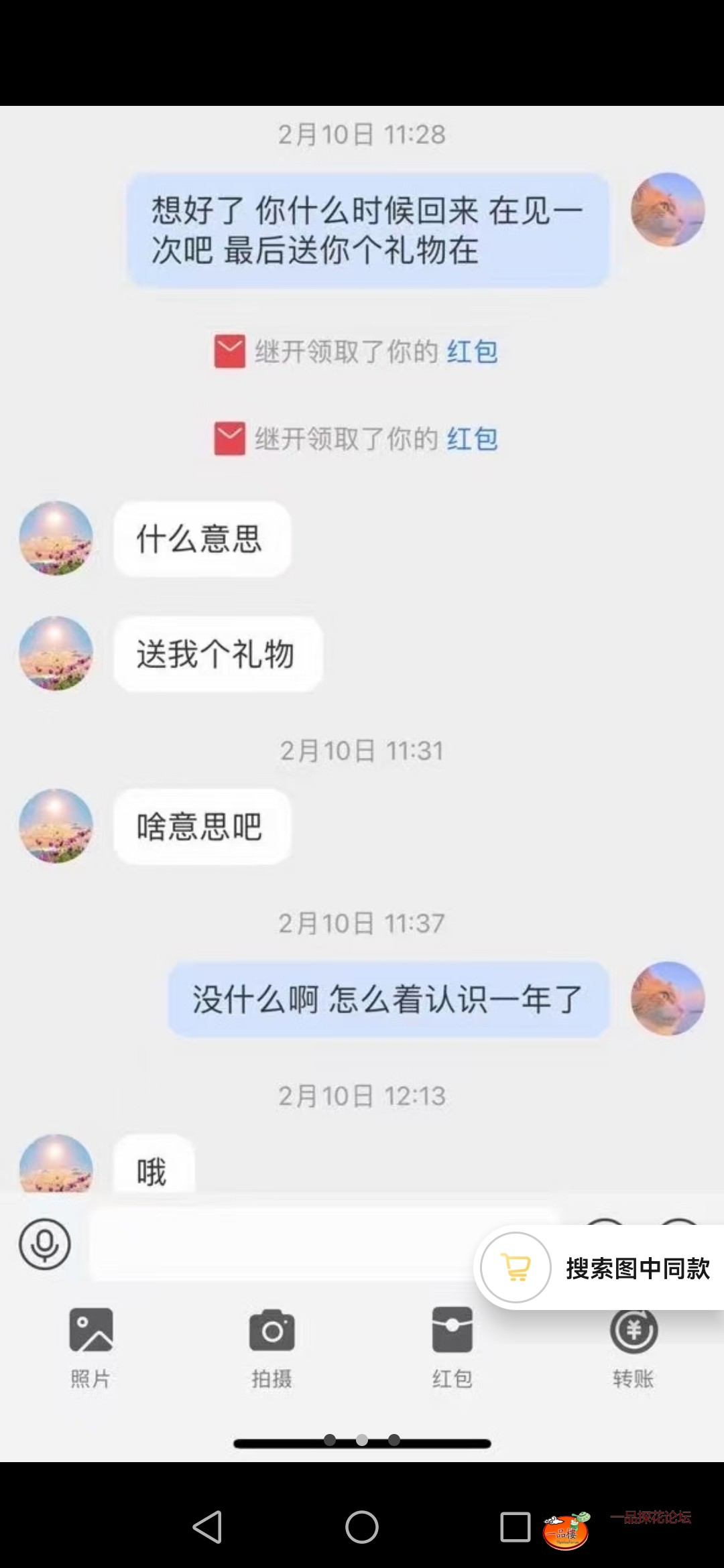Image resolution: width=724 pixels, height=1568 pixels.
Task: Tap the 哦 message bubble
Action: [153, 1165]
